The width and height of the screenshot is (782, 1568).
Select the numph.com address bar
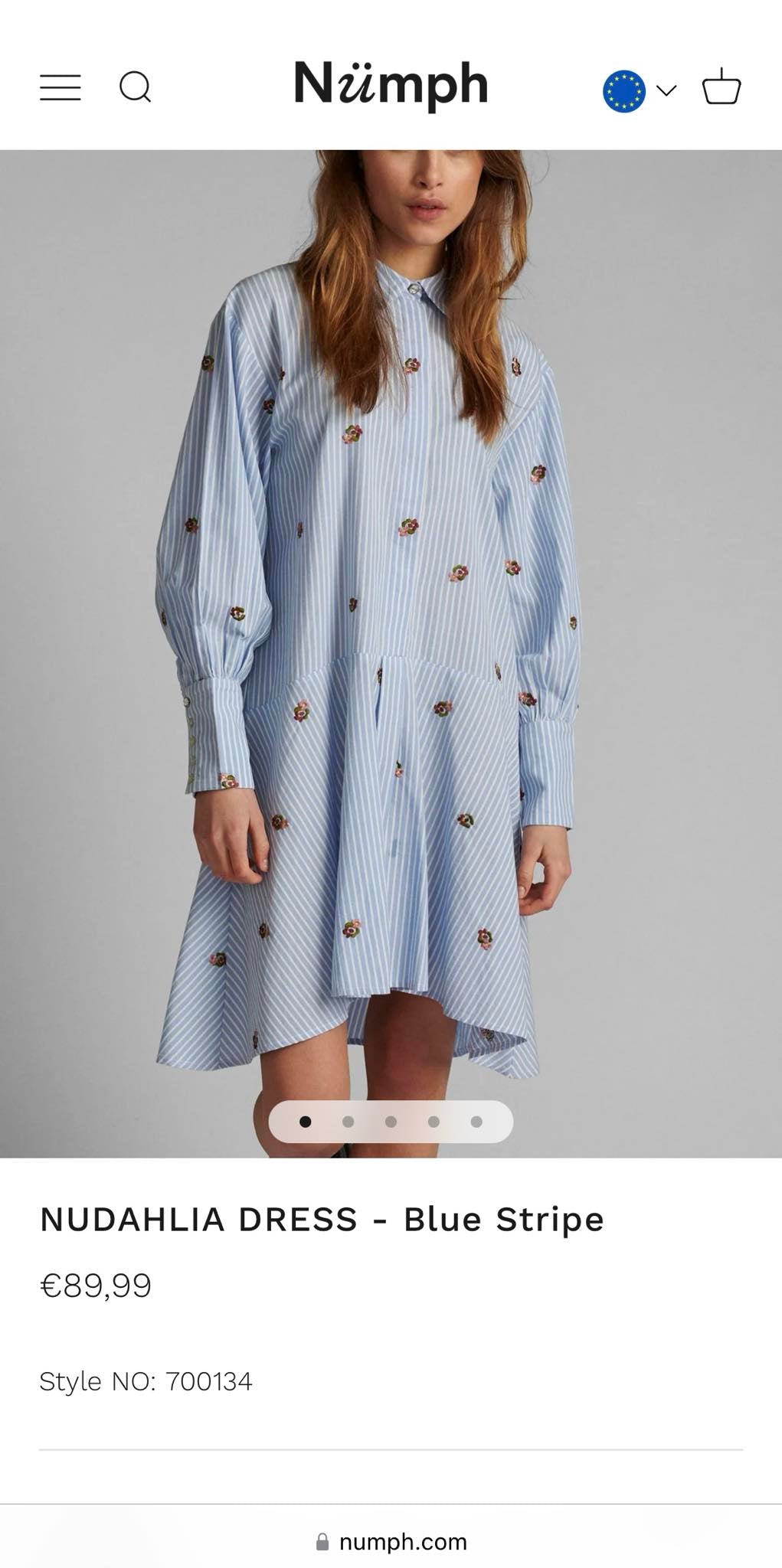coord(391,1541)
